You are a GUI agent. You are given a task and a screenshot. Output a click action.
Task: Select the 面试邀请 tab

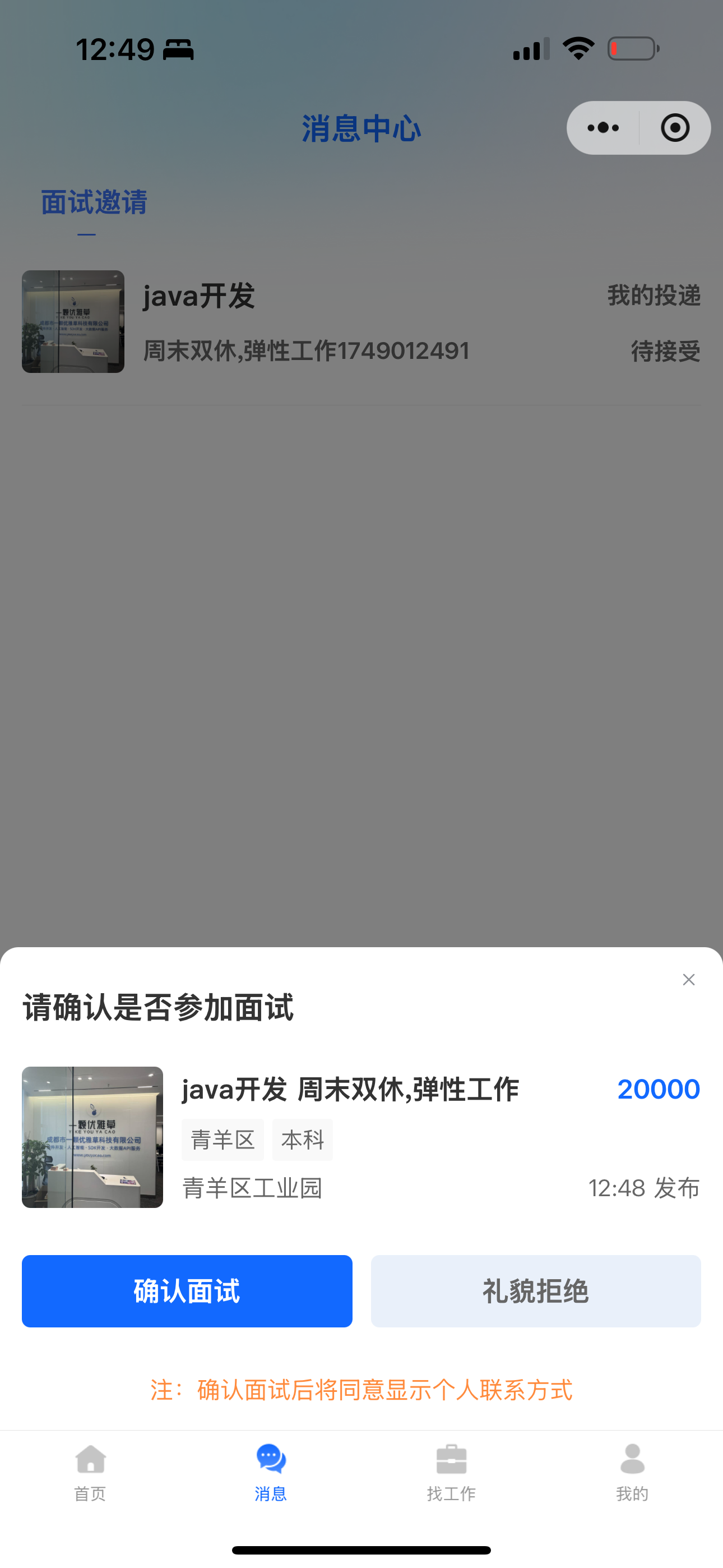pos(94,202)
